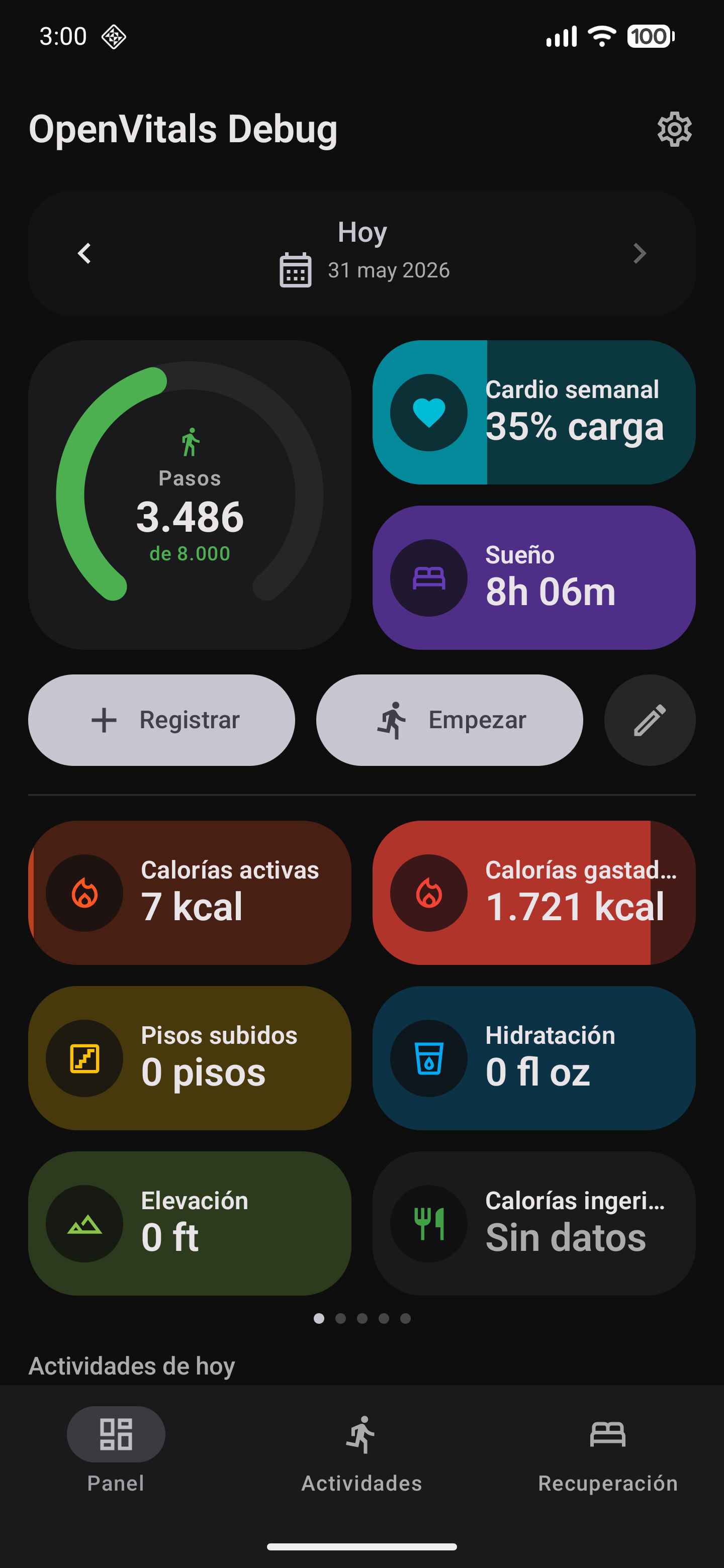The width and height of the screenshot is (724, 1568).
Task: Open the Elevación card
Action: point(190,1223)
